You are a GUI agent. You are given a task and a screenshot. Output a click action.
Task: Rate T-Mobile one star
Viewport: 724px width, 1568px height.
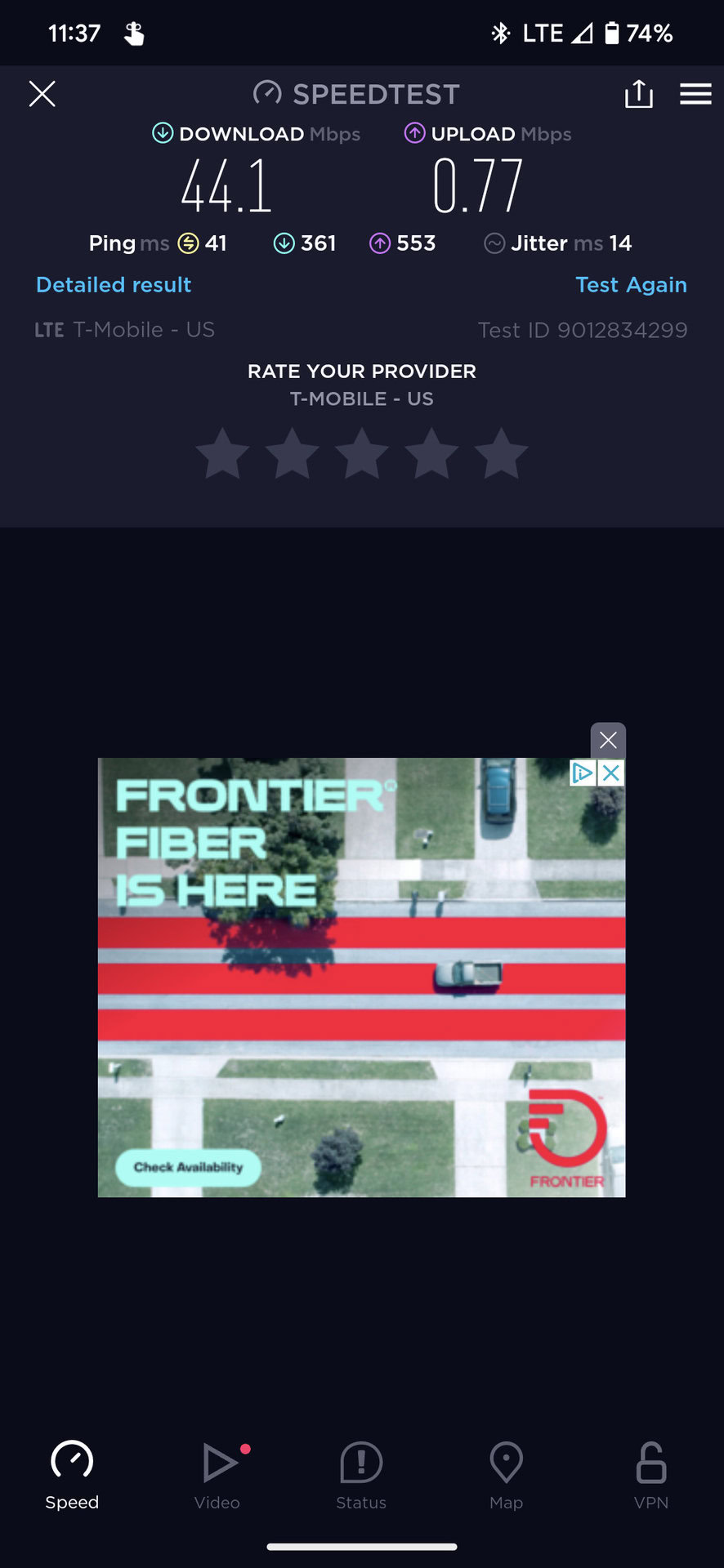point(222,454)
